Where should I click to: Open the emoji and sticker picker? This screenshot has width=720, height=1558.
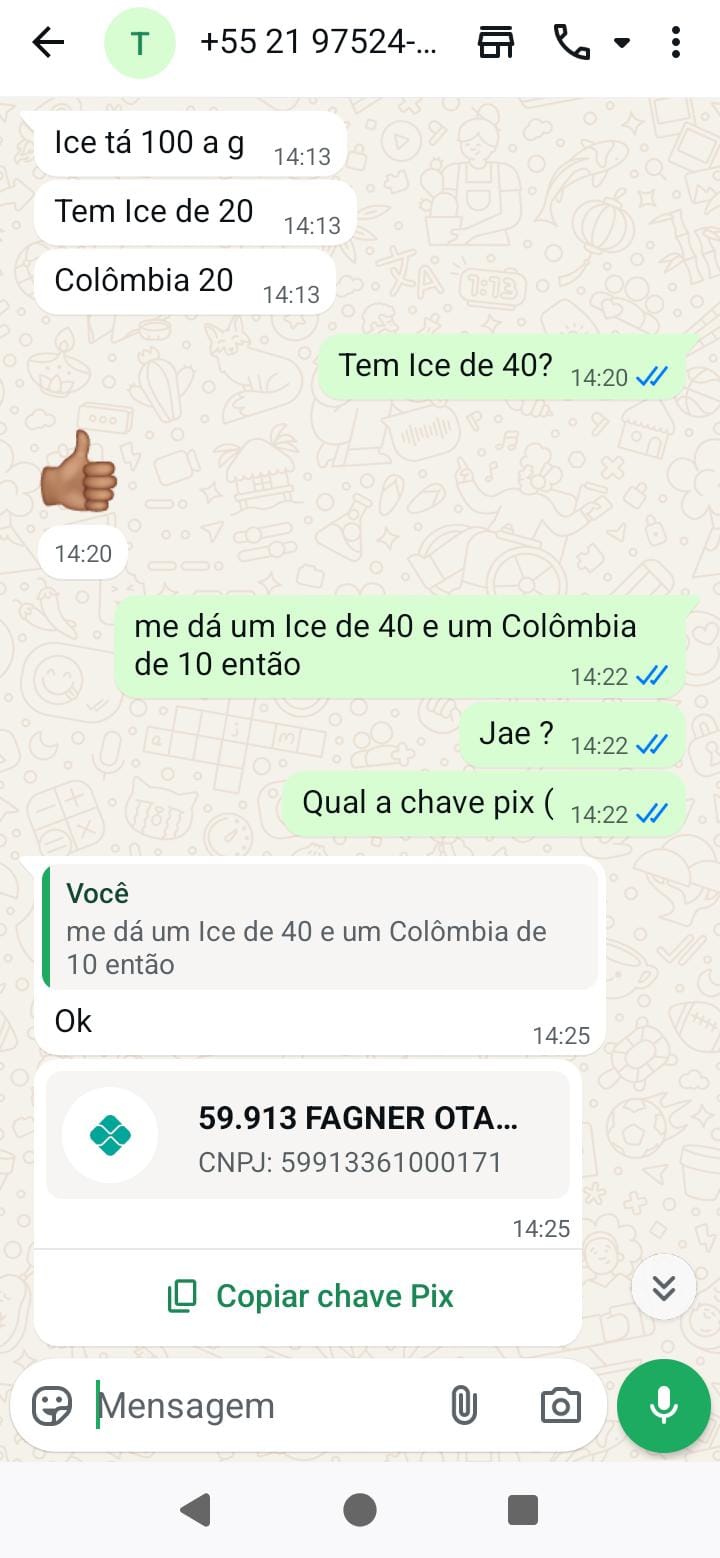52,1406
